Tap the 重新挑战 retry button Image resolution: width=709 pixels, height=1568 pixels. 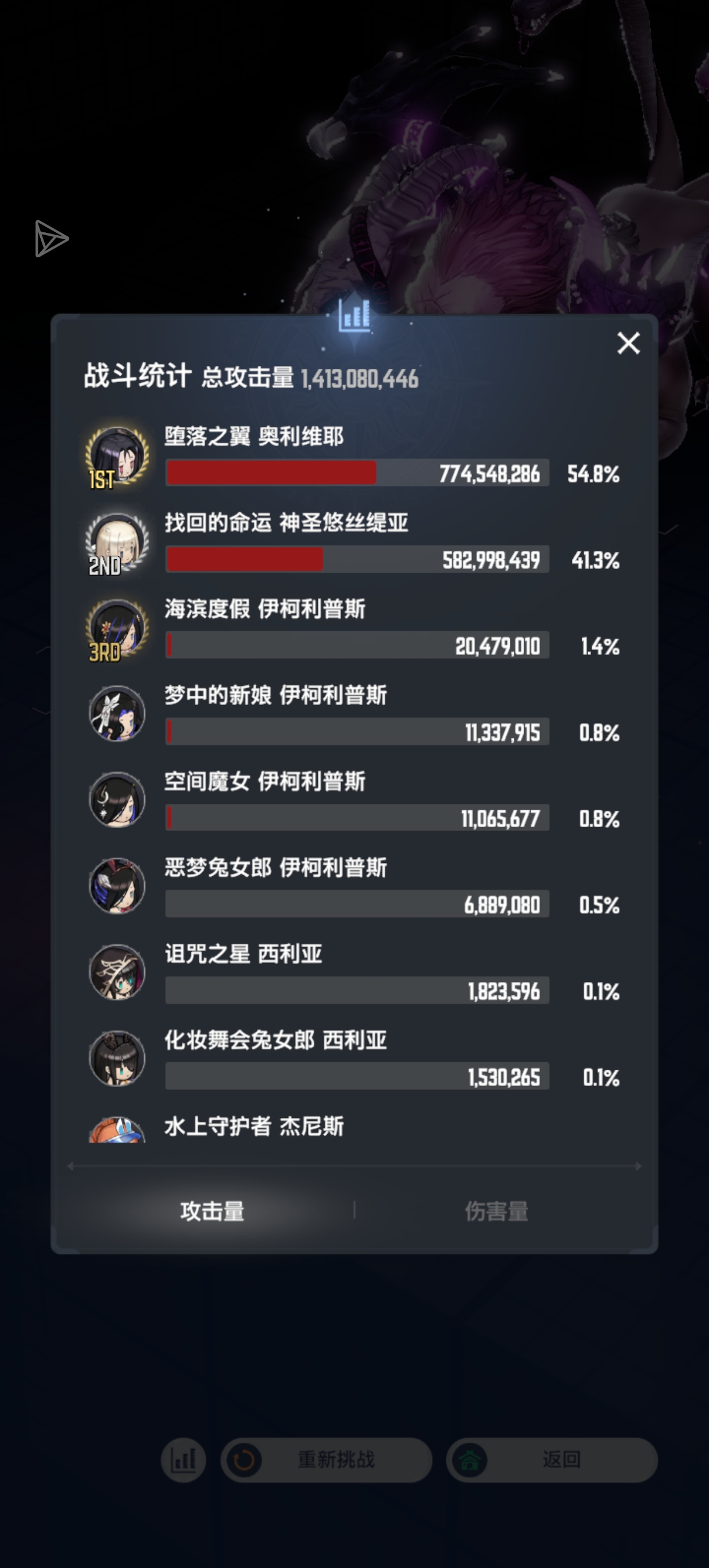coord(327,1459)
